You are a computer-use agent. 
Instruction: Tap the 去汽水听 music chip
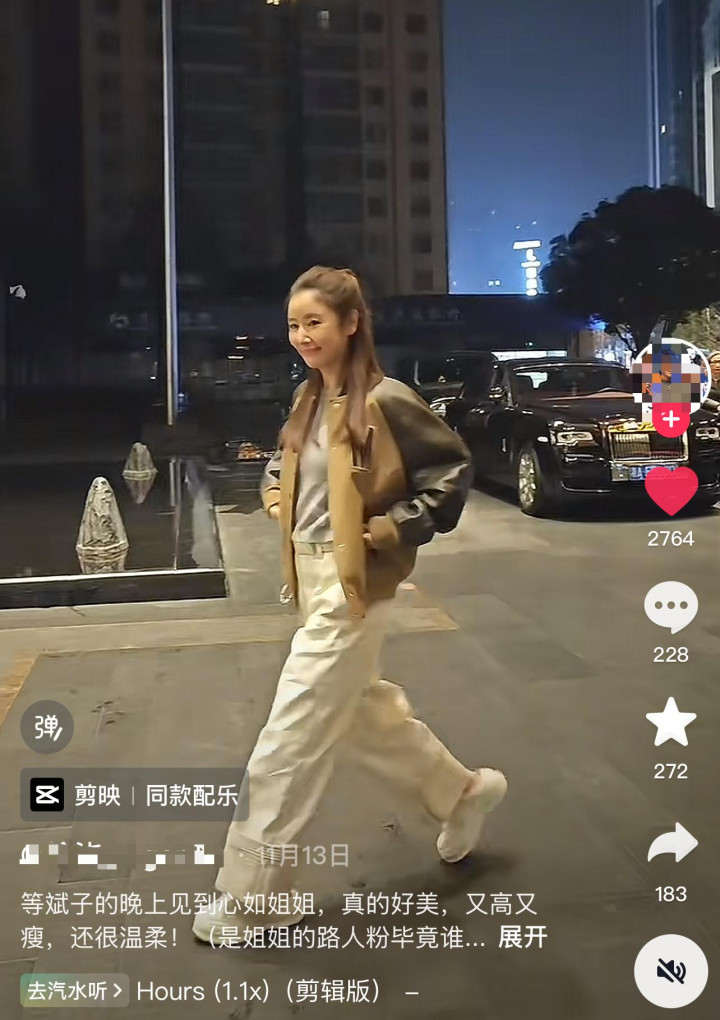click(75, 990)
